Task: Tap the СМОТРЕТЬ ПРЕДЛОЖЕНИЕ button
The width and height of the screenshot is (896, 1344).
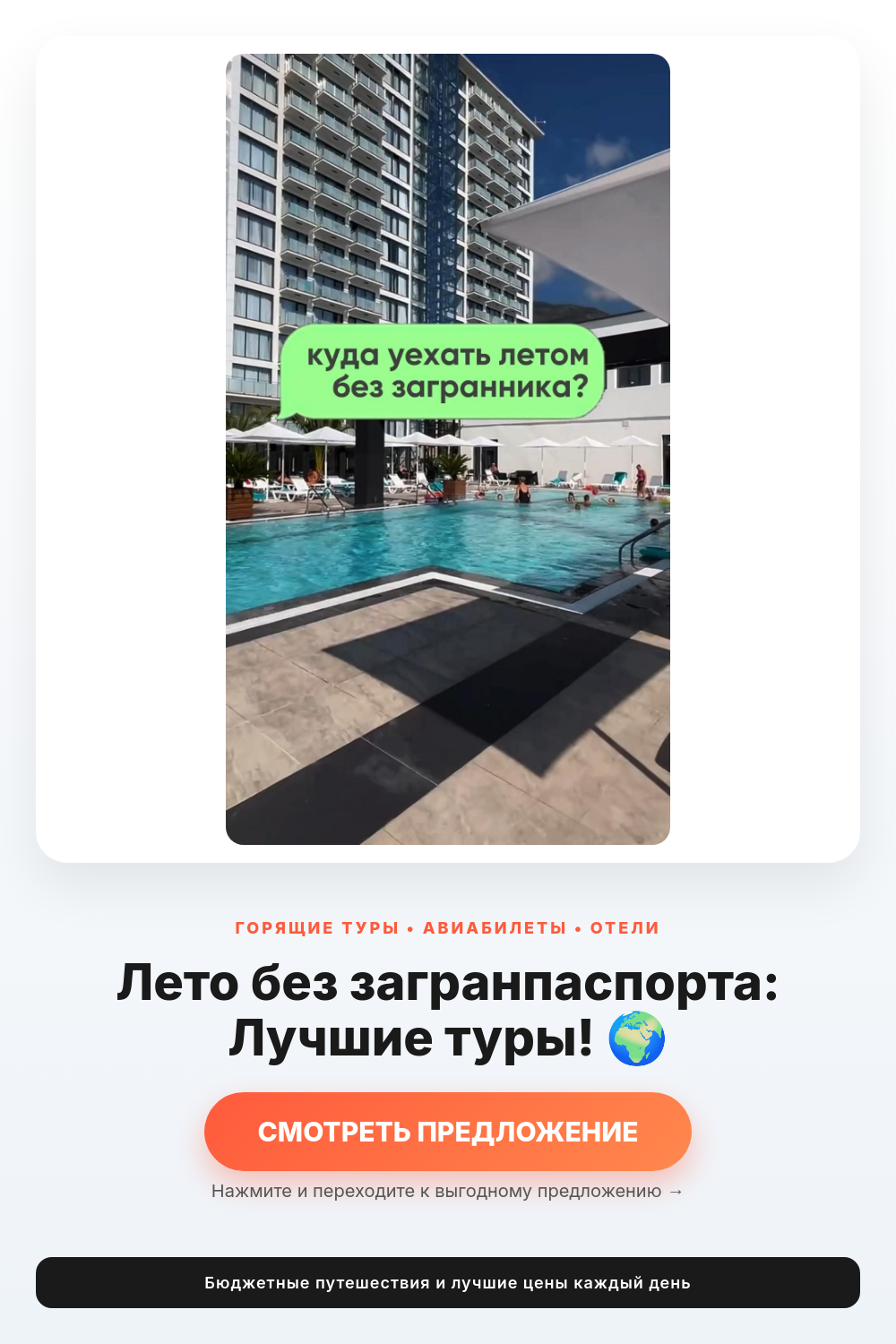Action: coord(448,1132)
